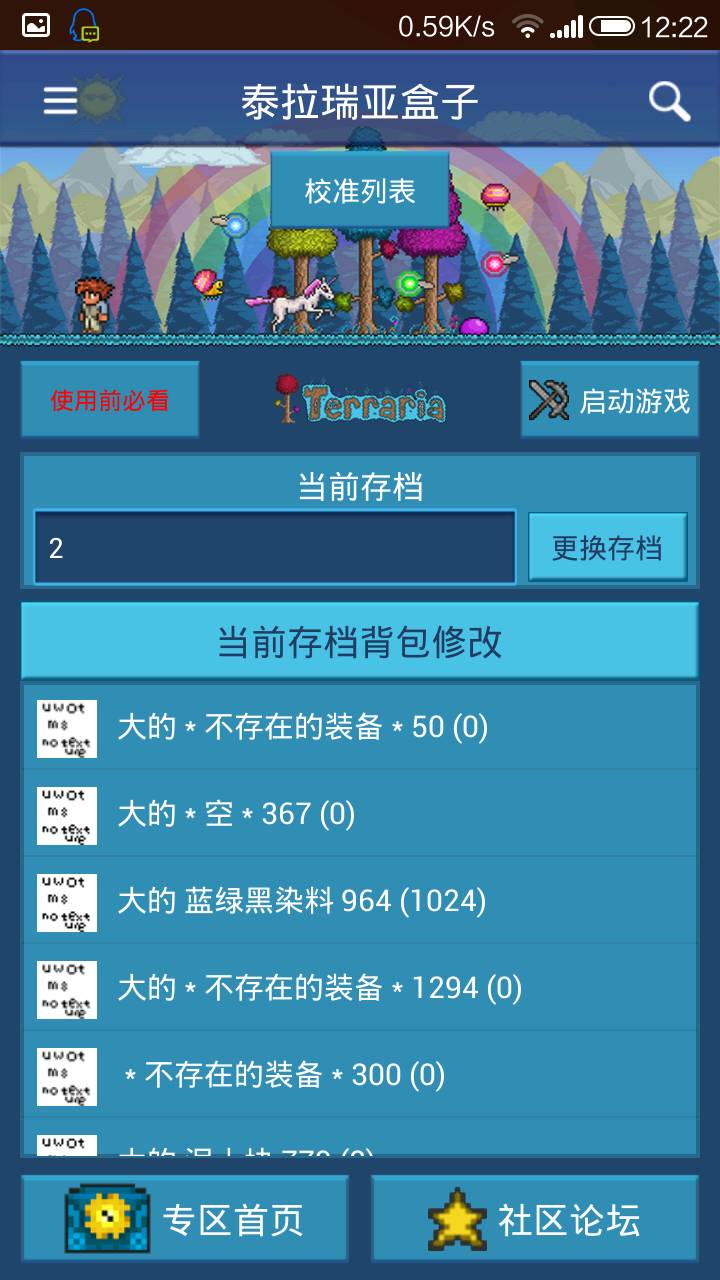Tap the 校准列表 button
This screenshot has width=720, height=1280.
[x=360, y=191]
